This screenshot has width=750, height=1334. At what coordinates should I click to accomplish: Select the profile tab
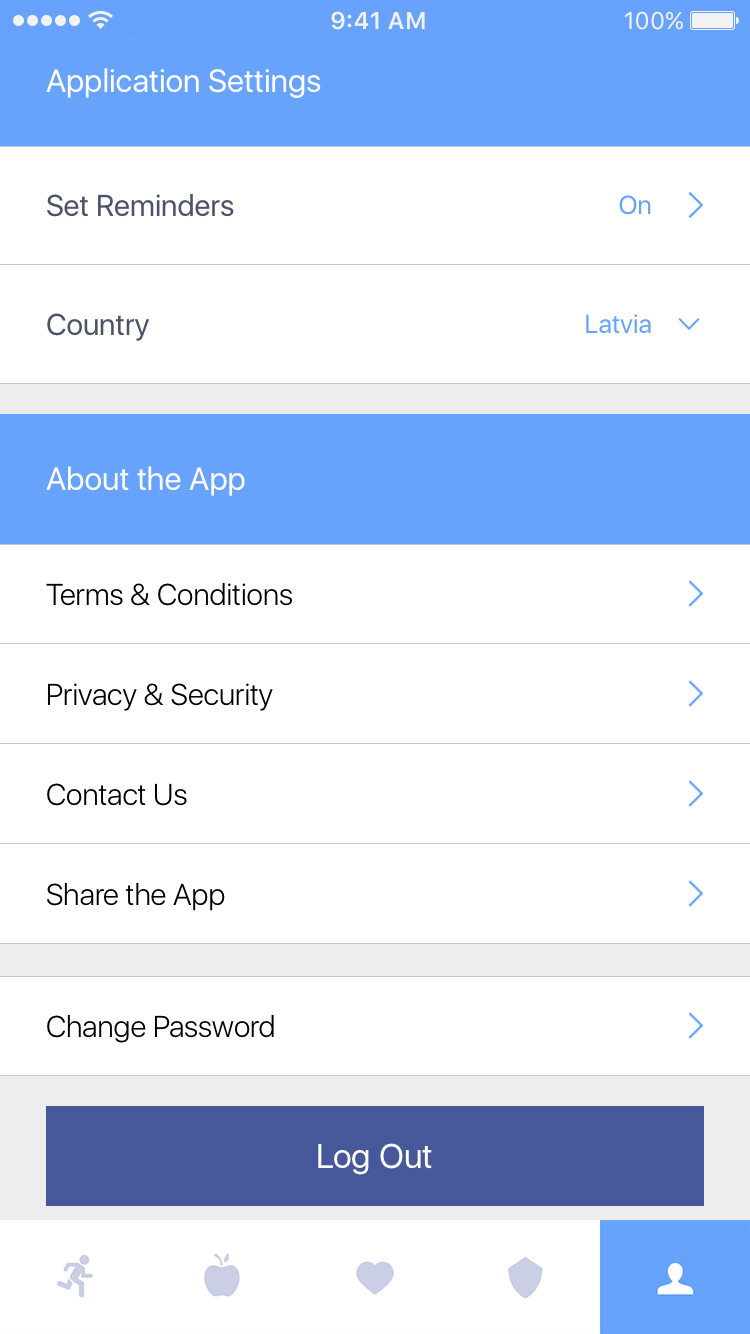675,1277
